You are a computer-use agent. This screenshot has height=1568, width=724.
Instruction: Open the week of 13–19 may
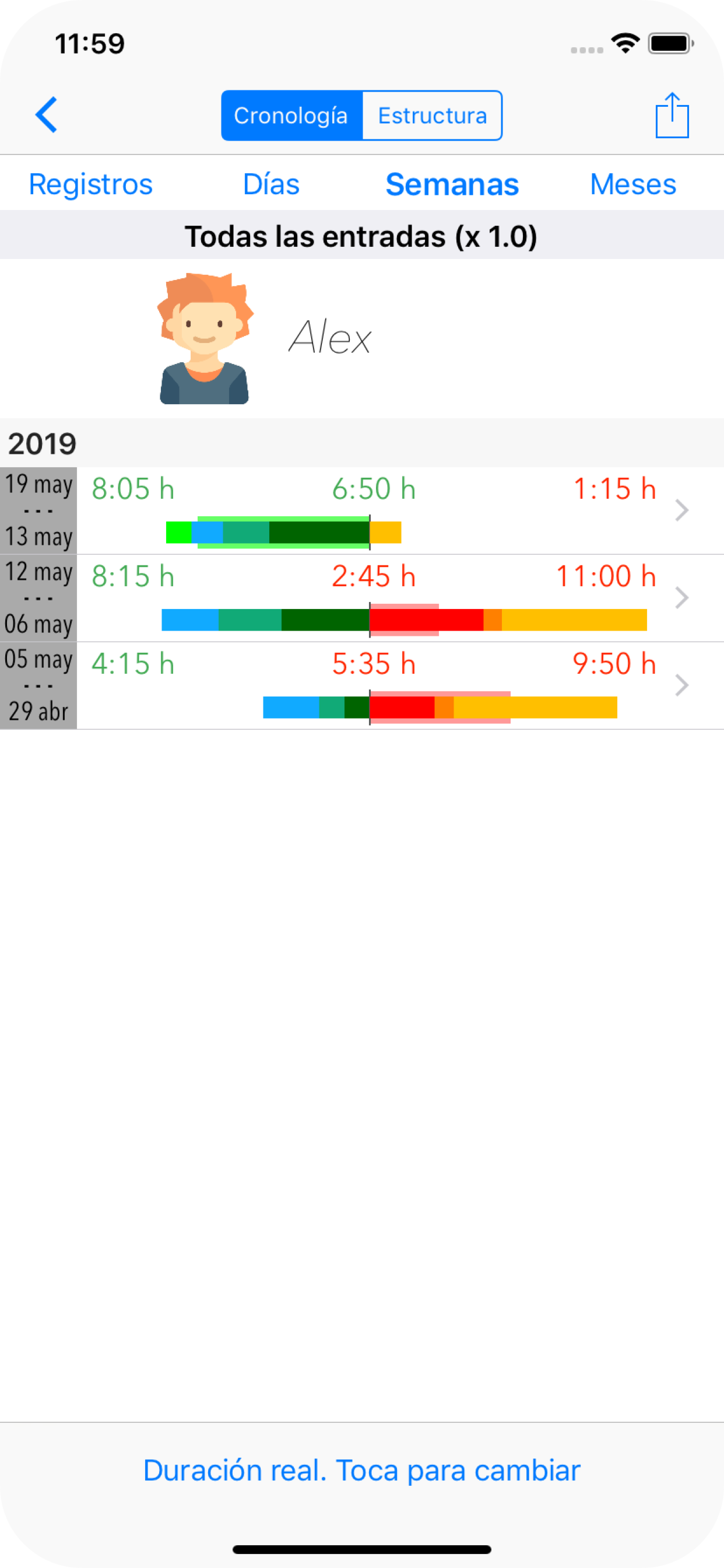coord(377,510)
